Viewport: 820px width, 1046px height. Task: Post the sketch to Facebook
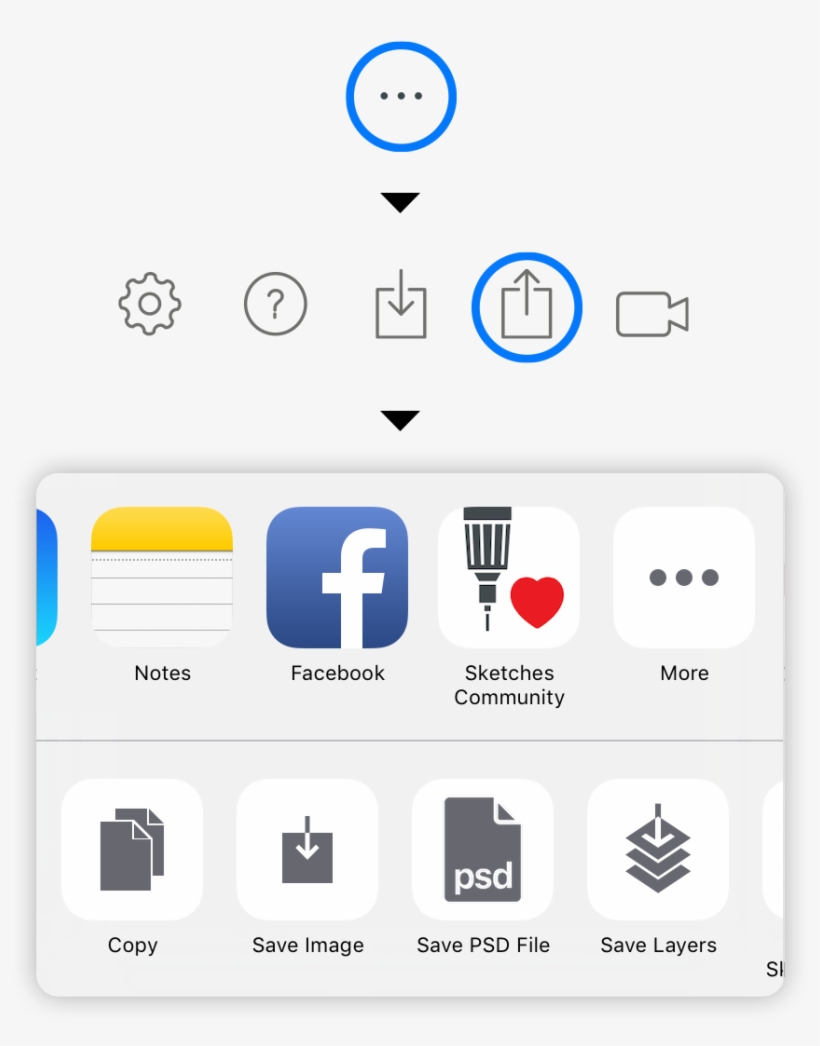click(x=337, y=576)
